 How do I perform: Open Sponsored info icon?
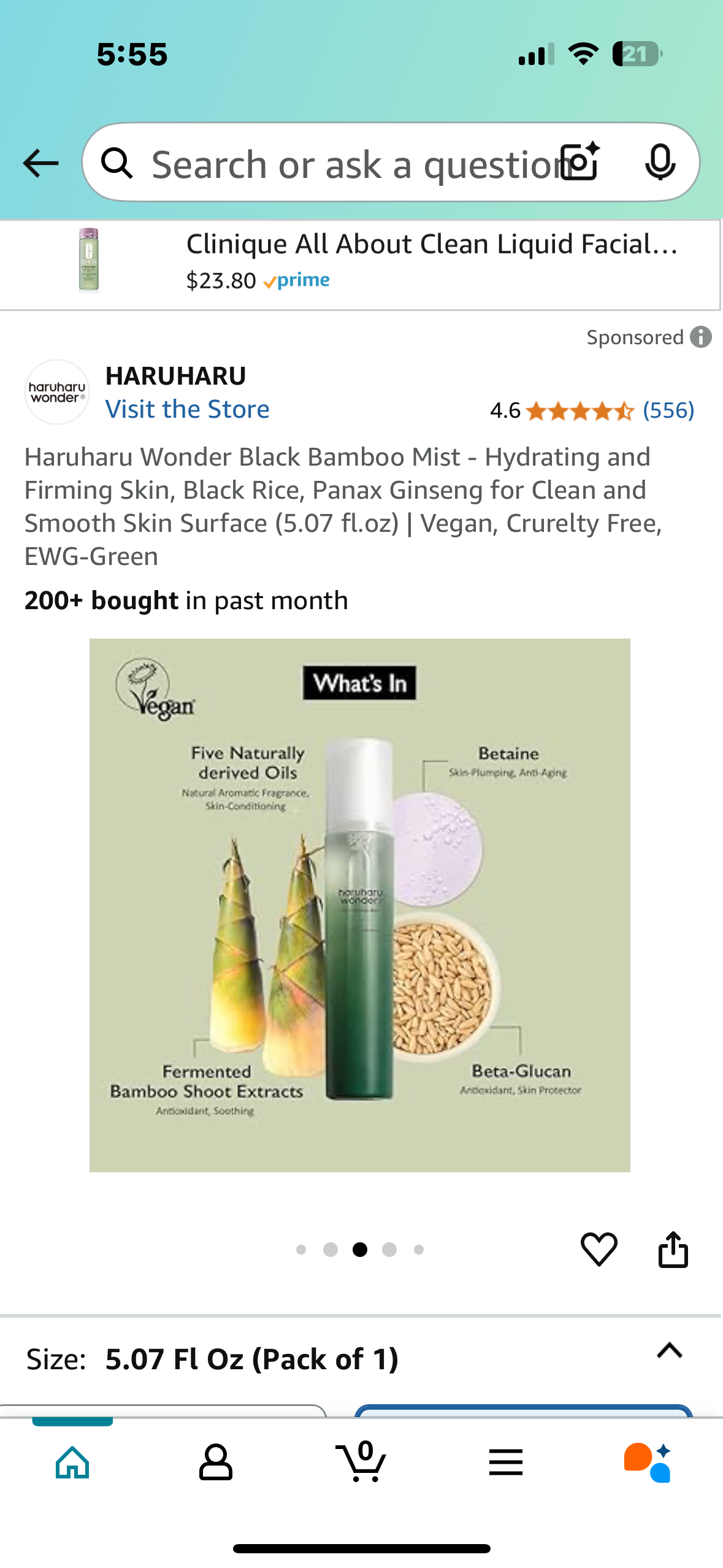pos(700,337)
